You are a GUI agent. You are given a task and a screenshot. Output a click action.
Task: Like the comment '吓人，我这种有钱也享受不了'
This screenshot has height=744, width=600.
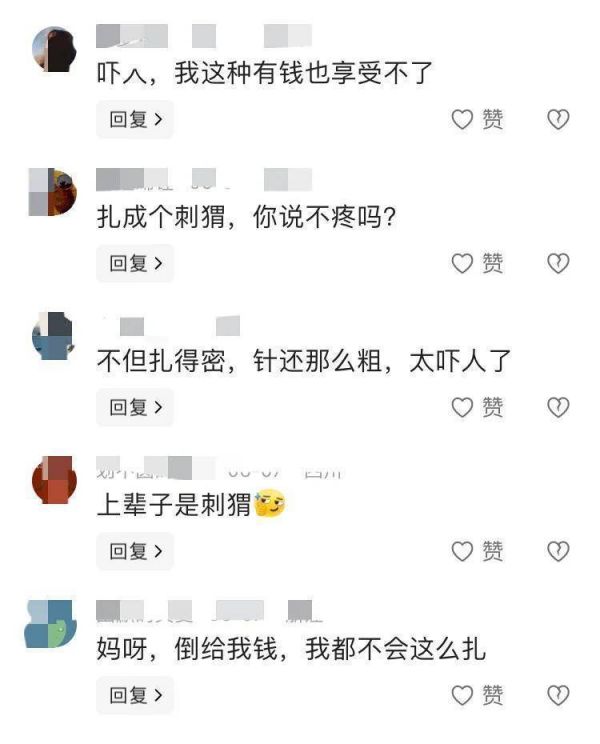coord(477,120)
